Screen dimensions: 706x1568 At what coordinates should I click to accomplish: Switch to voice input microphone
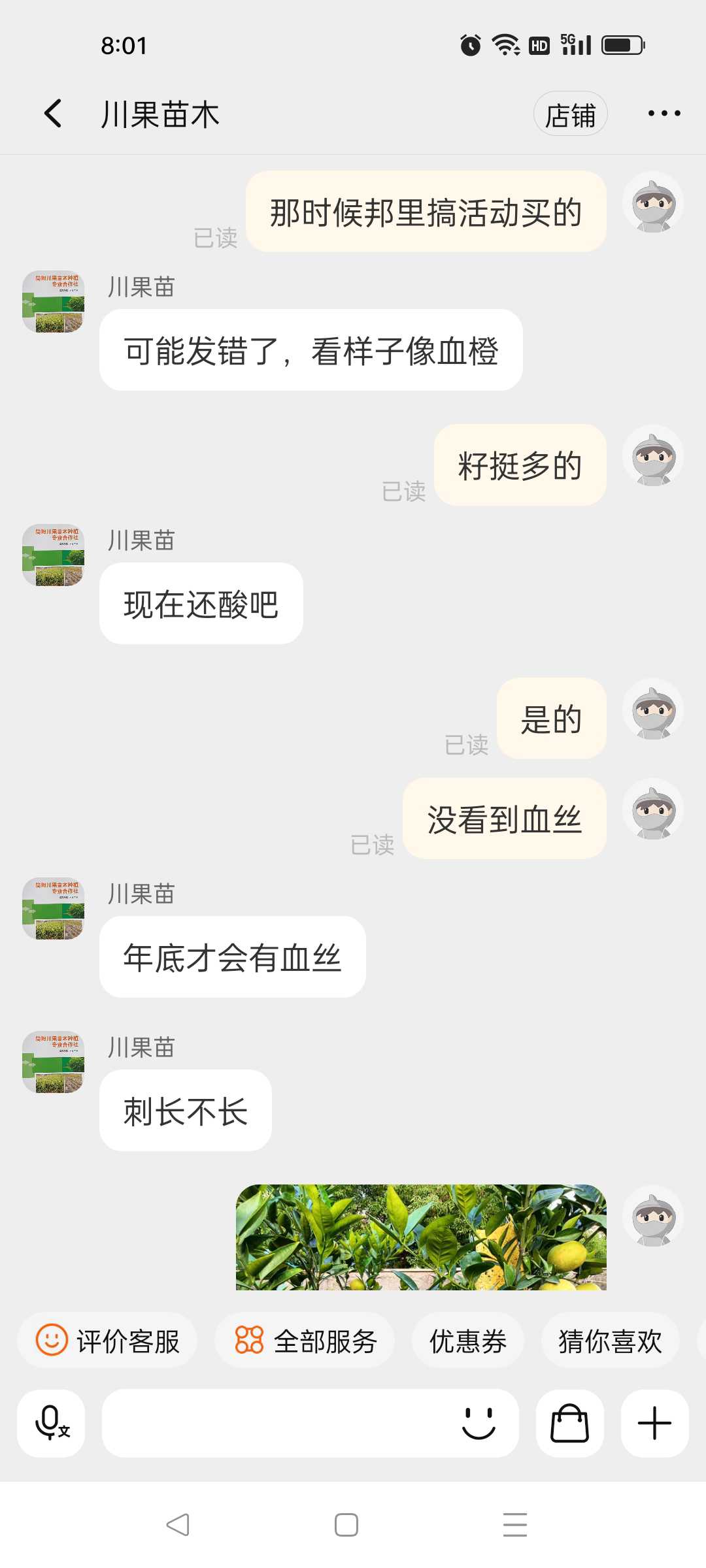tap(52, 1423)
